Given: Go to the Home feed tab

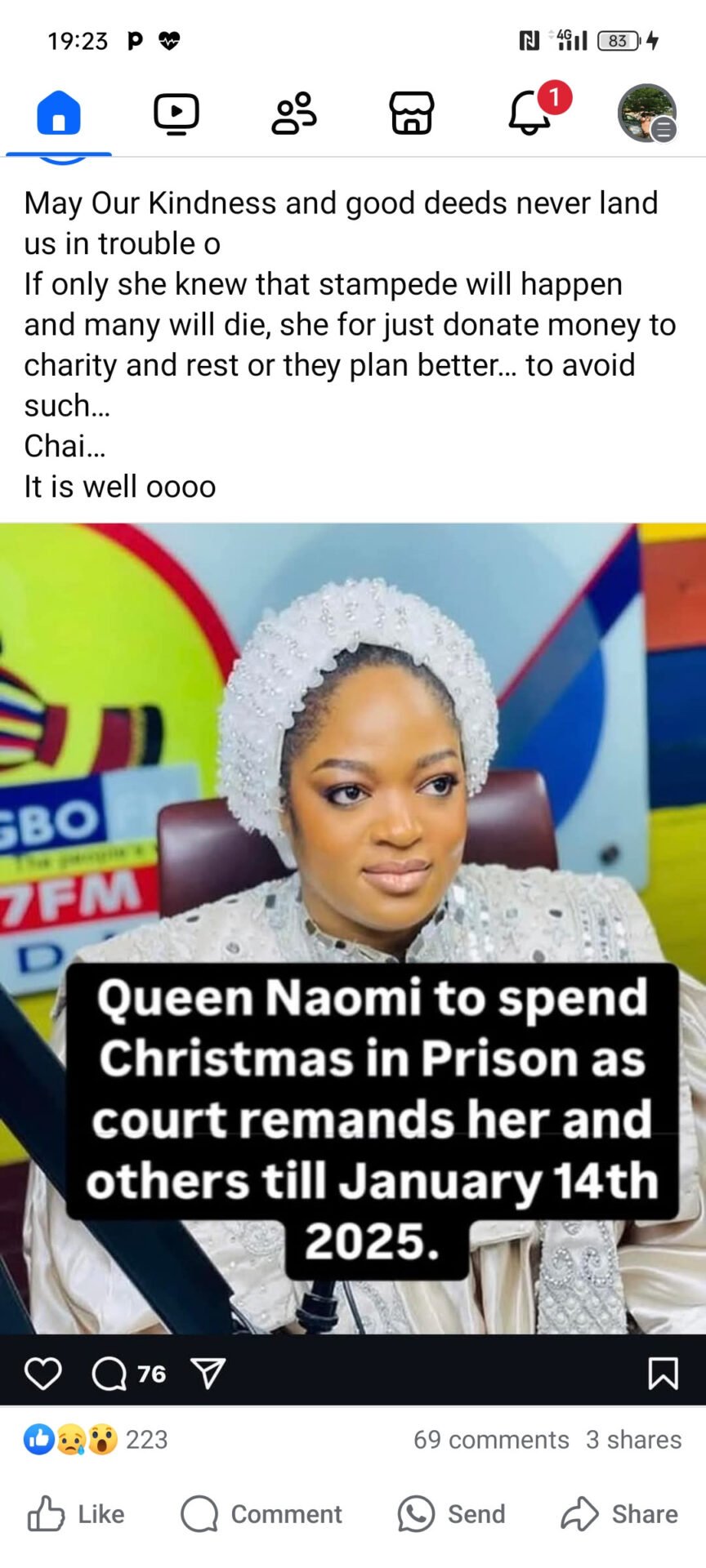Looking at the screenshot, I should 59,113.
